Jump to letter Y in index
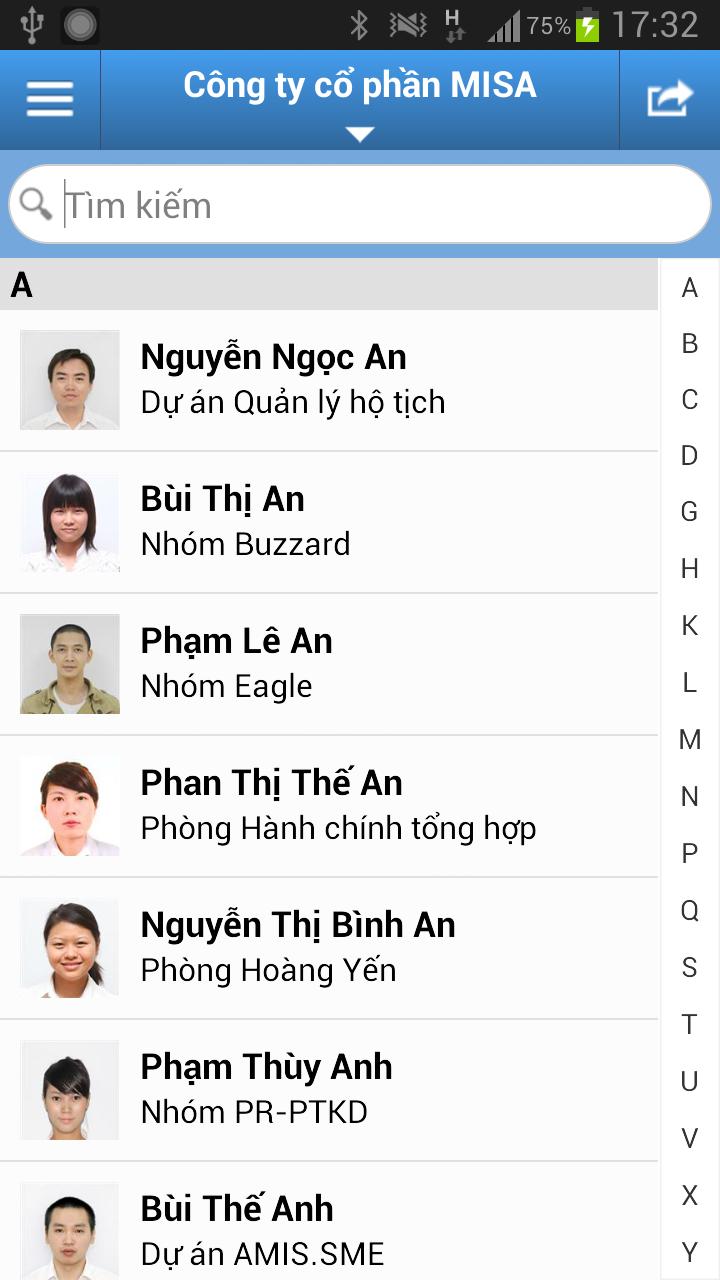 point(689,1251)
